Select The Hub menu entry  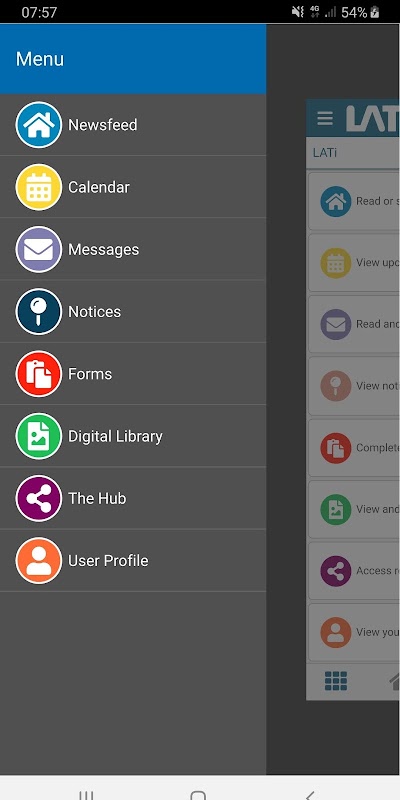[133, 498]
